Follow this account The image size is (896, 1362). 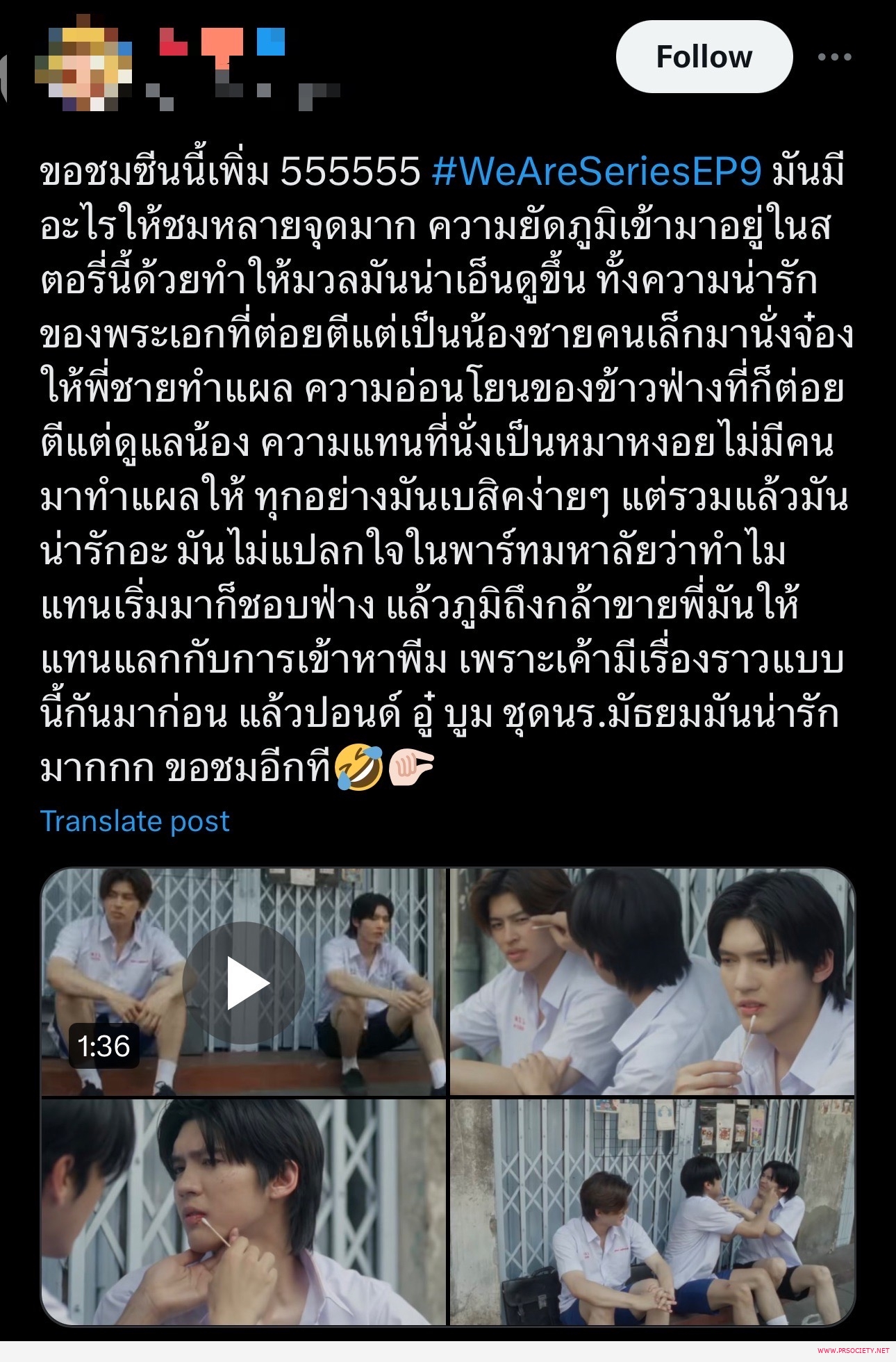coord(704,57)
